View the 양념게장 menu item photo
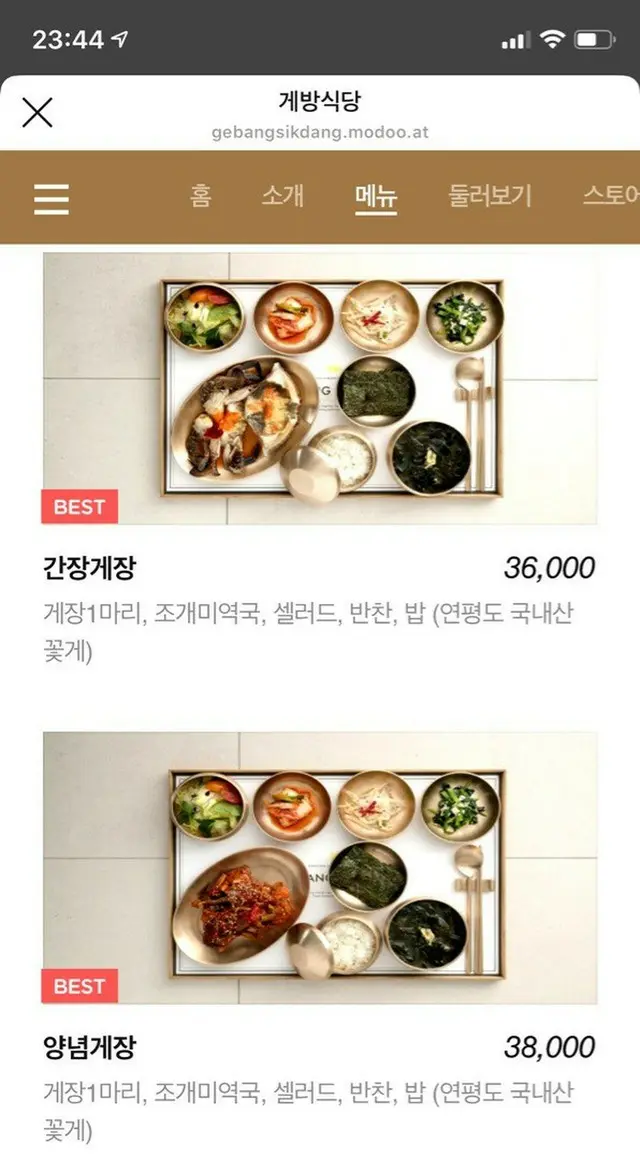The width and height of the screenshot is (640, 1159). click(320, 868)
